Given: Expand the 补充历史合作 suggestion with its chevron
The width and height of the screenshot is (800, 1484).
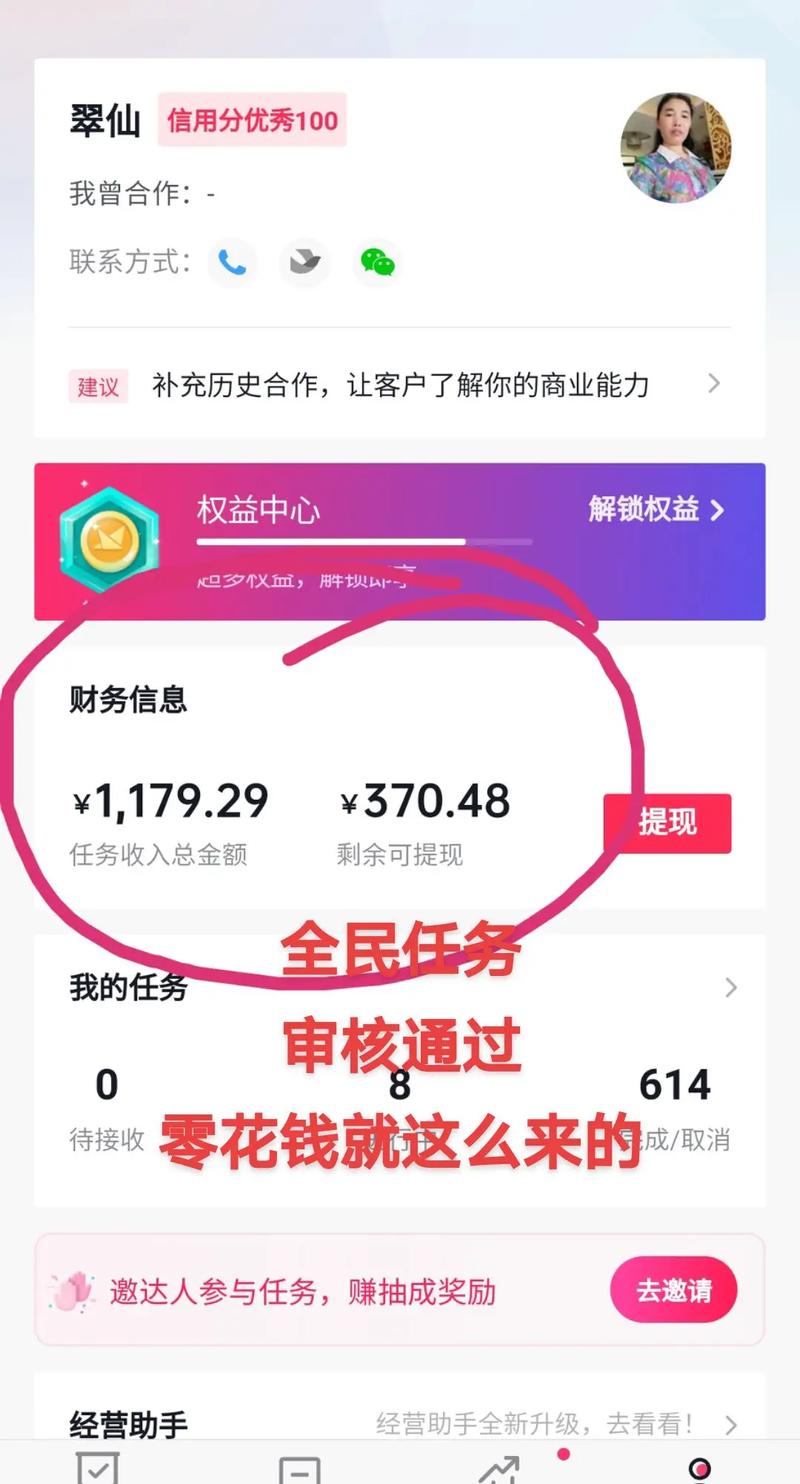Looking at the screenshot, I should coord(714,383).
